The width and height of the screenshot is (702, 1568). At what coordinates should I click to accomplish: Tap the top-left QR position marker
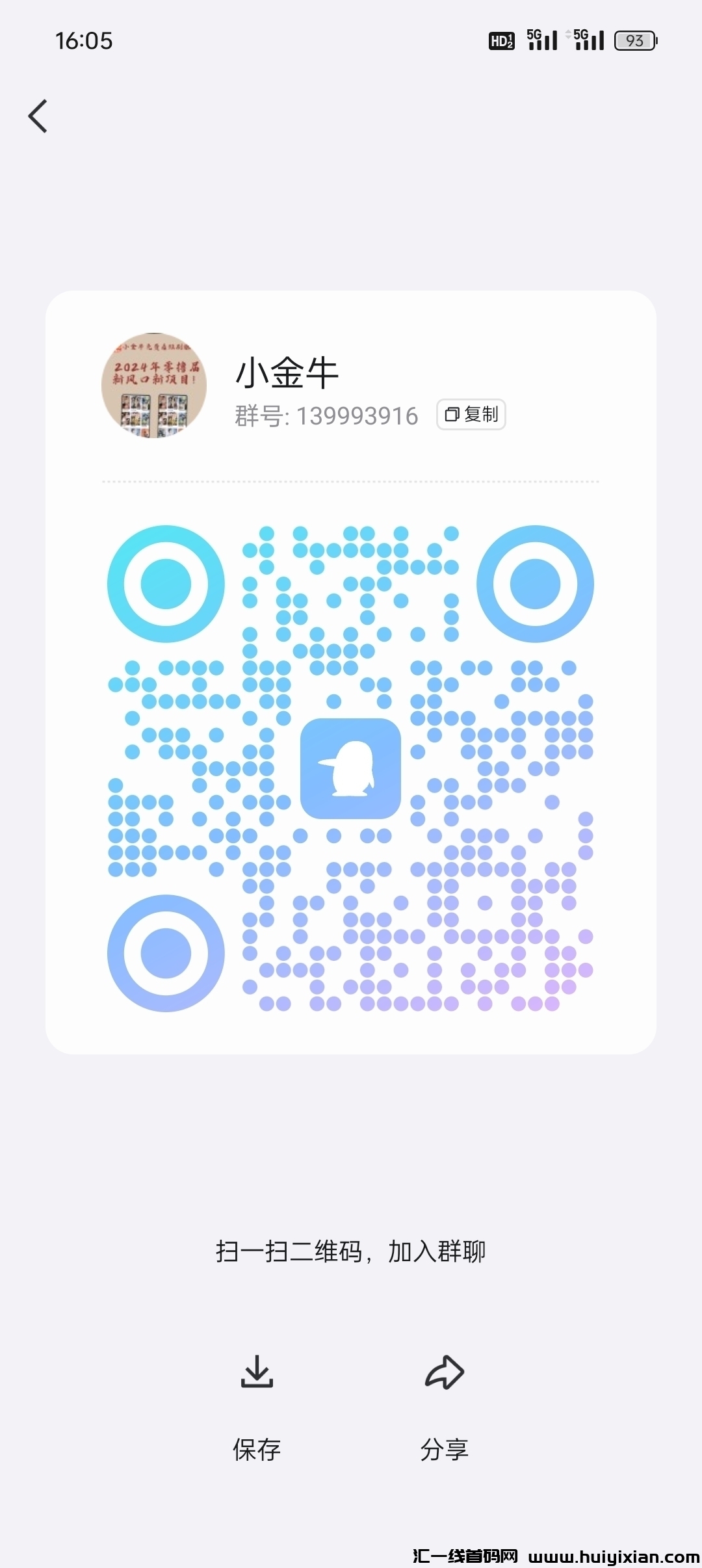[164, 583]
